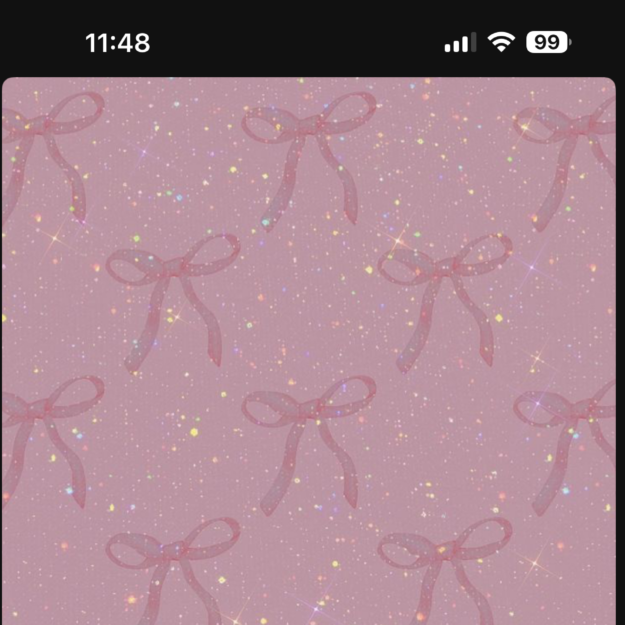Open the pink bow glitter wallpaper image

(x=310, y=350)
